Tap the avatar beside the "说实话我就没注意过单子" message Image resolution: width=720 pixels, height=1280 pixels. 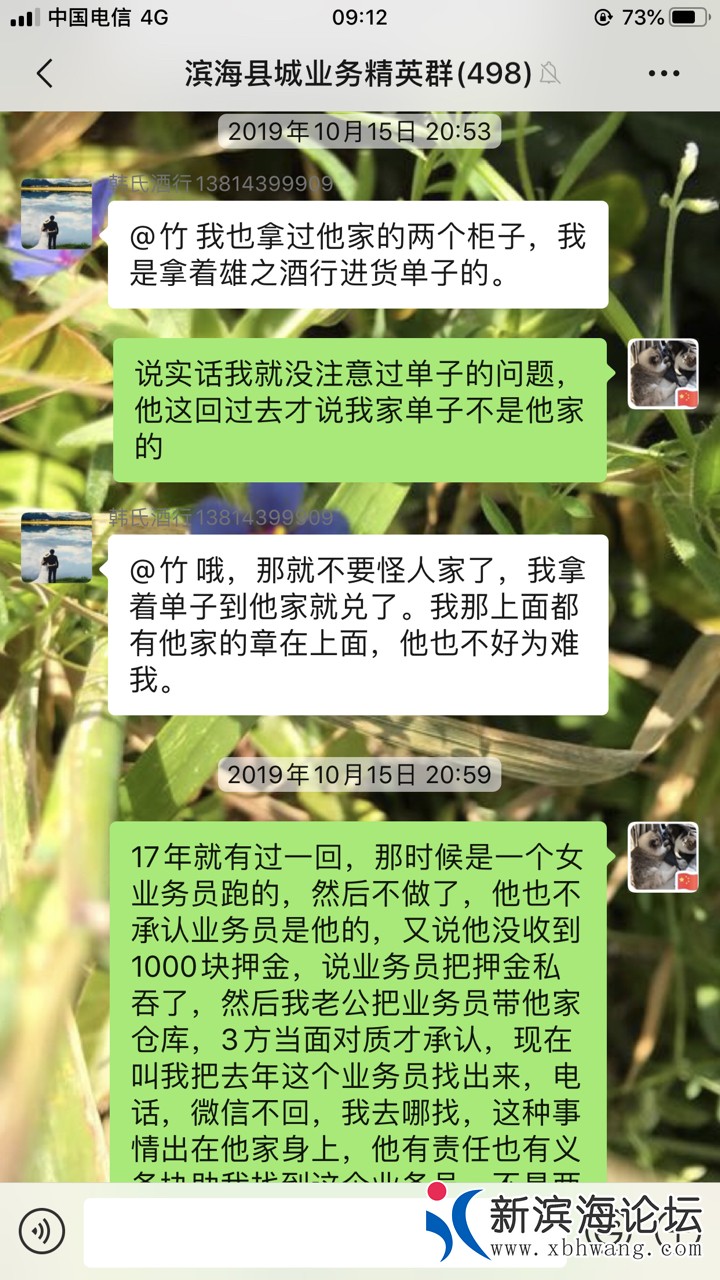[x=663, y=374]
